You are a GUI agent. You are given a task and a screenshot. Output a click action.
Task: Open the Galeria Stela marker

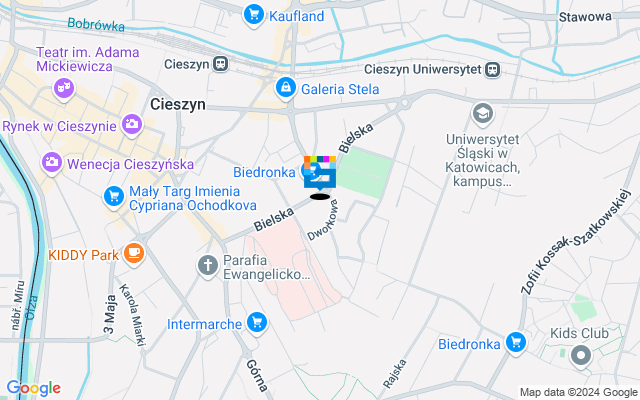click(287, 88)
